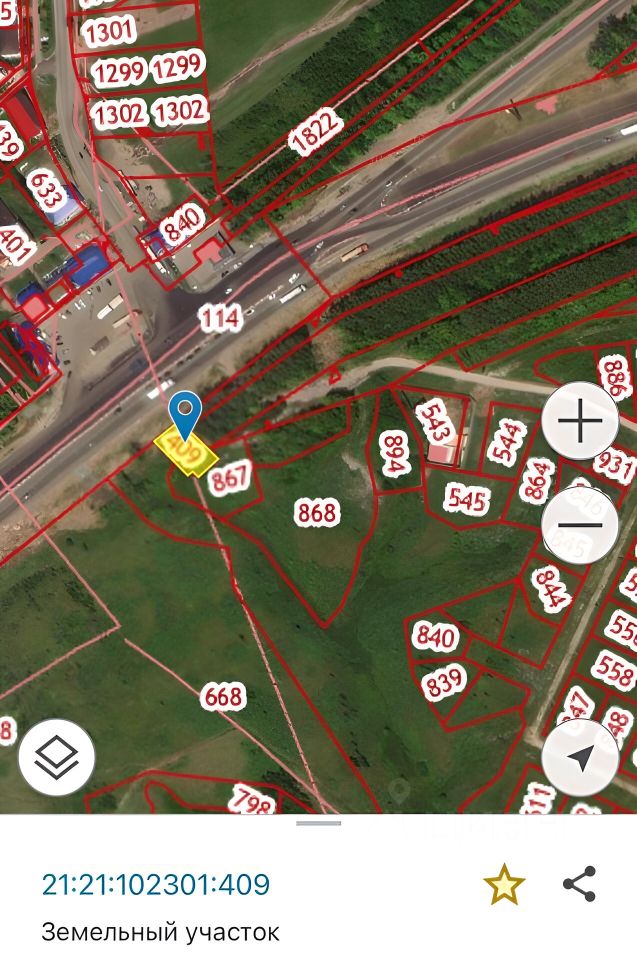Select parcel 545 on the map

pyautogui.click(x=466, y=497)
